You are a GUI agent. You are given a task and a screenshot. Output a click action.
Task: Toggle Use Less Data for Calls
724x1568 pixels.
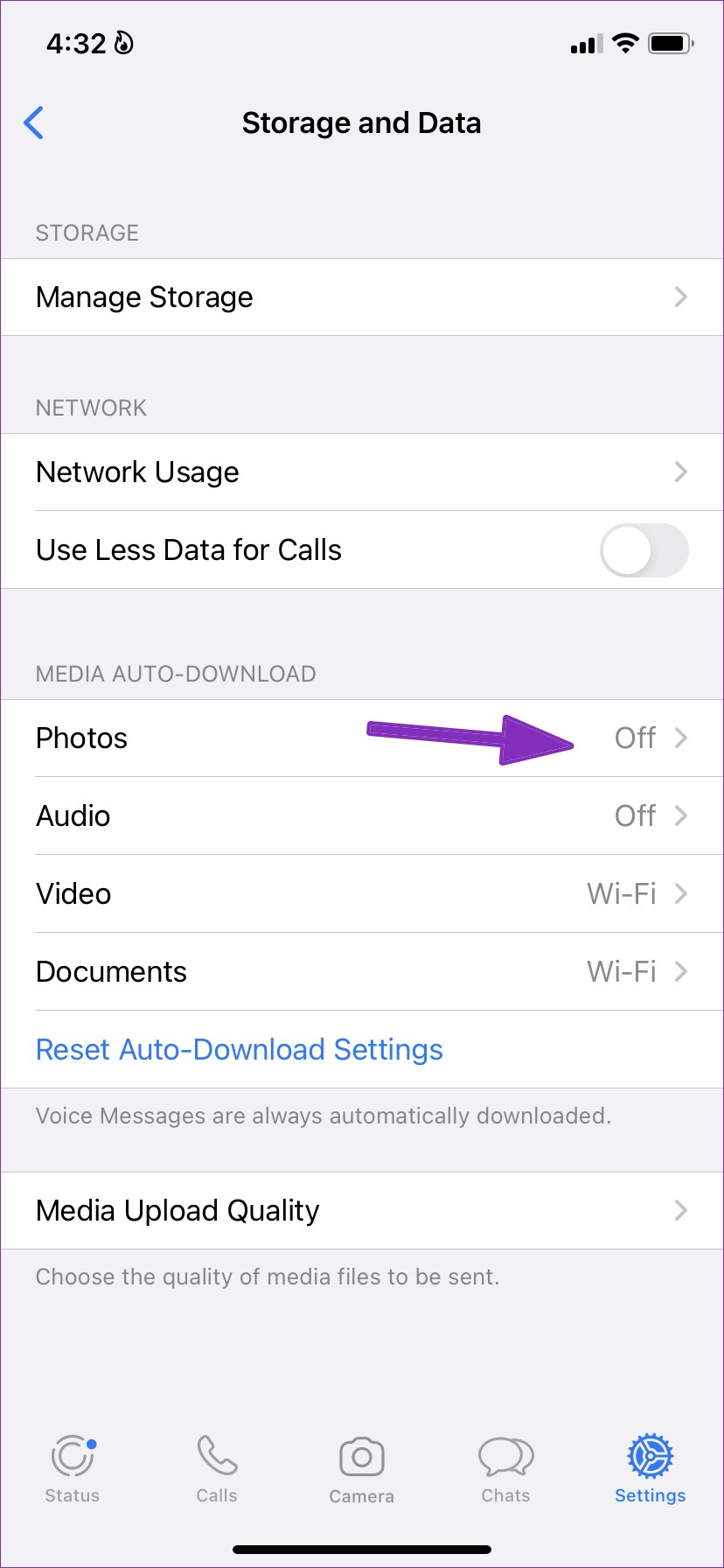click(644, 550)
